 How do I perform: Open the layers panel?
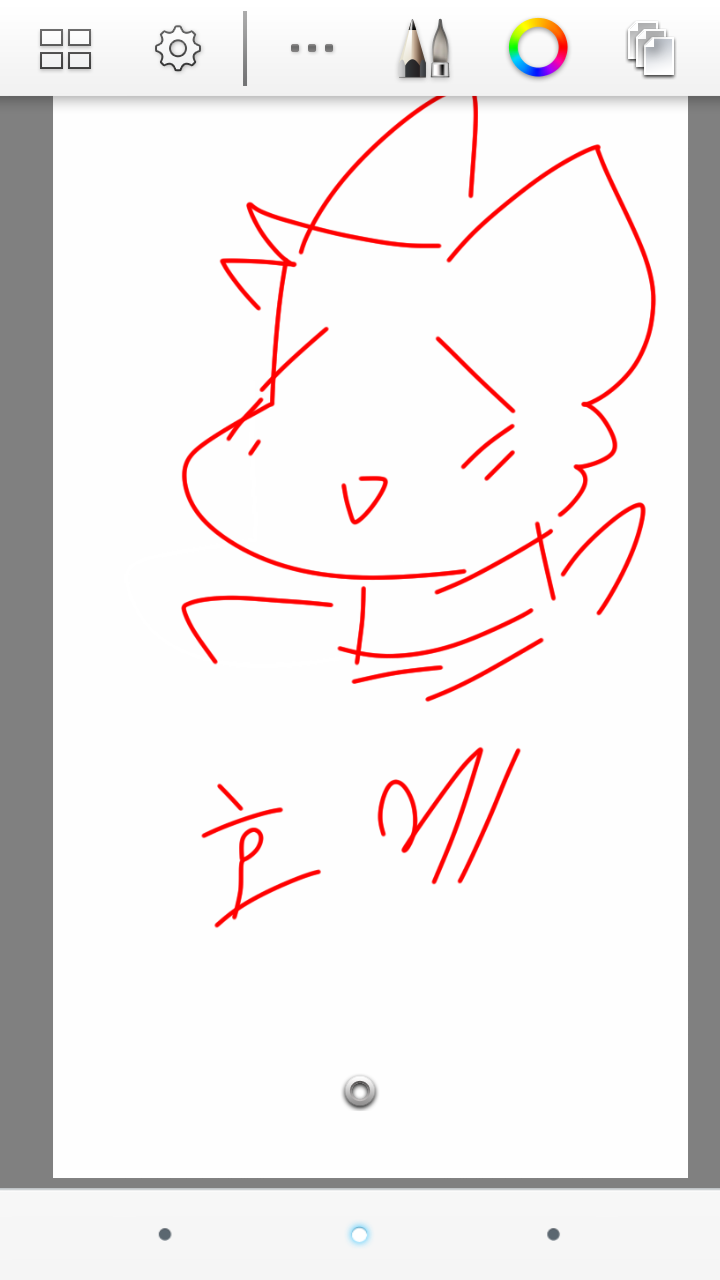pyautogui.click(x=651, y=49)
